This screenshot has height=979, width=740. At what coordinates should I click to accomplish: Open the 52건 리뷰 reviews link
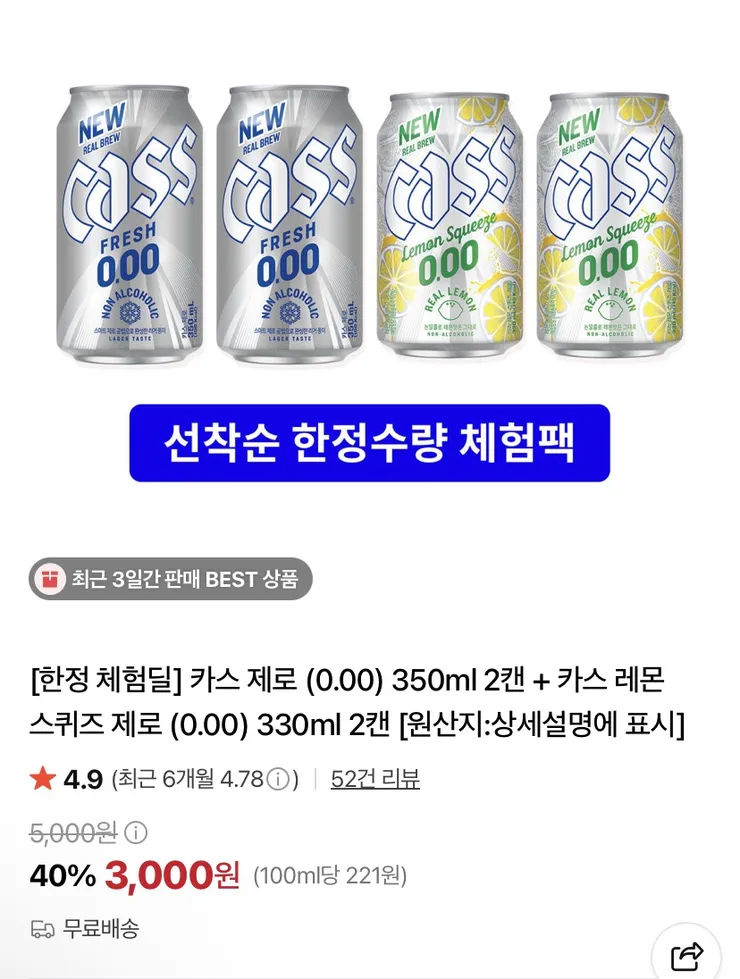[x=375, y=779]
